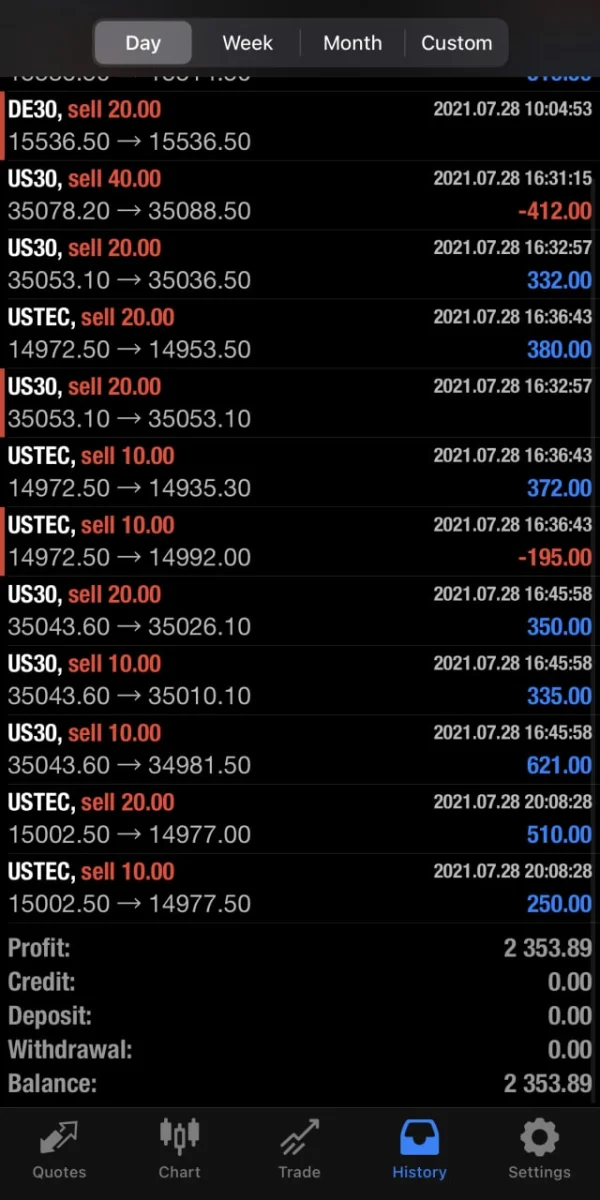The width and height of the screenshot is (600, 1200).
Task: View the US30 trade with 332.00 profit
Action: 300,264
